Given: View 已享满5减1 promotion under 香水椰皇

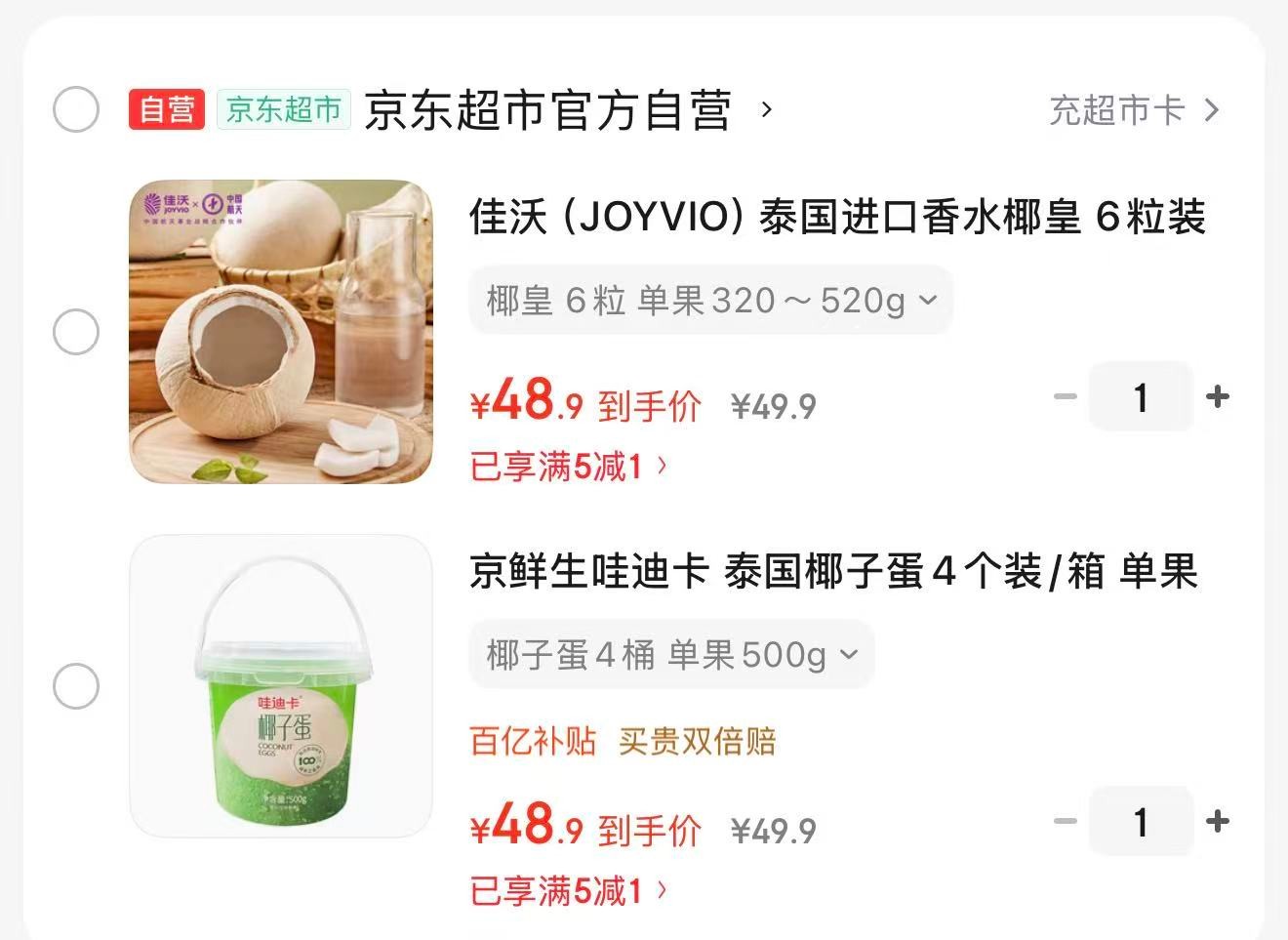Looking at the screenshot, I should click(x=568, y=467).
